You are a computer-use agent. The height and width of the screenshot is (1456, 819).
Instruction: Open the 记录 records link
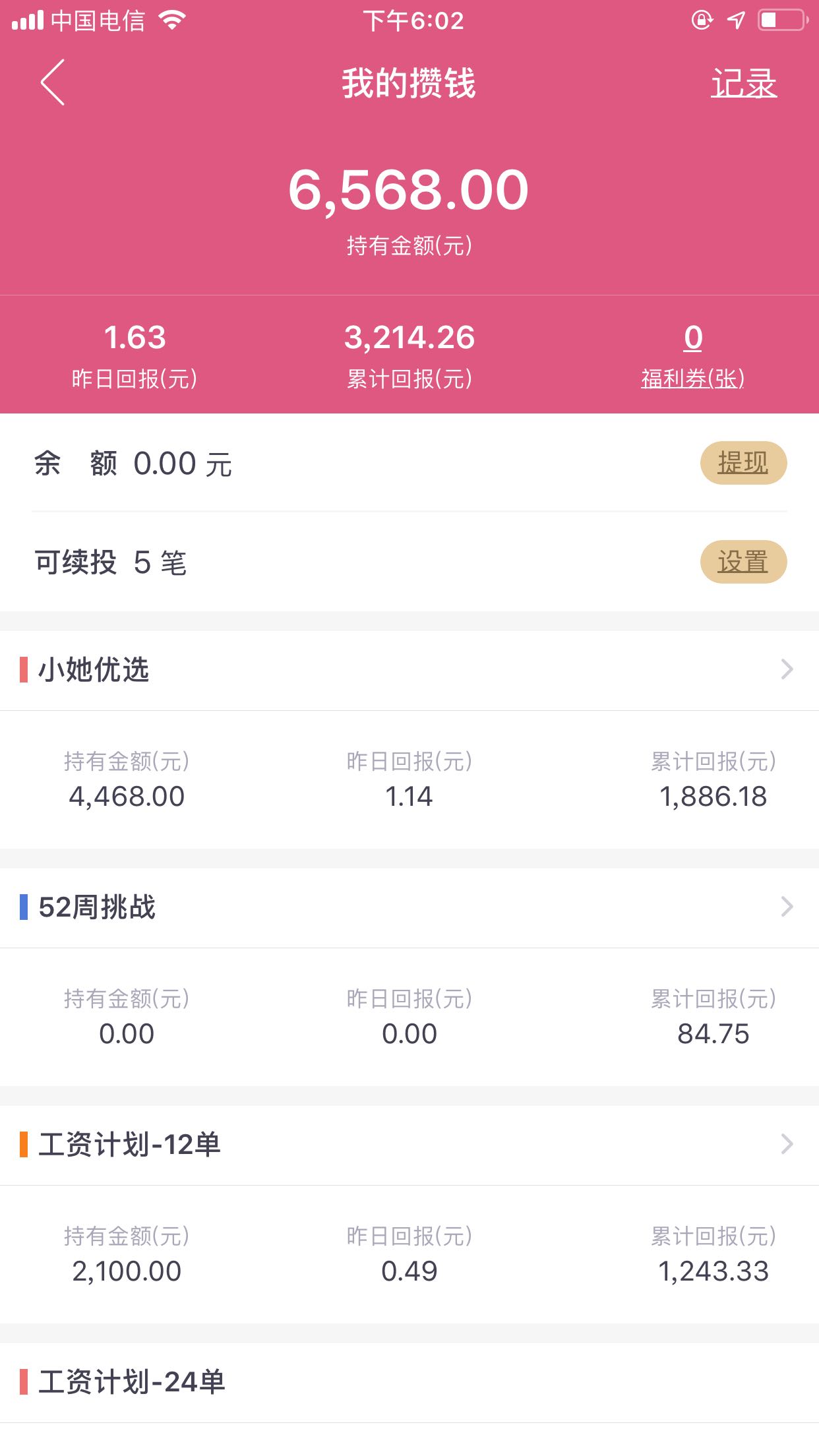pyautogui.click(x=744, y=84)
